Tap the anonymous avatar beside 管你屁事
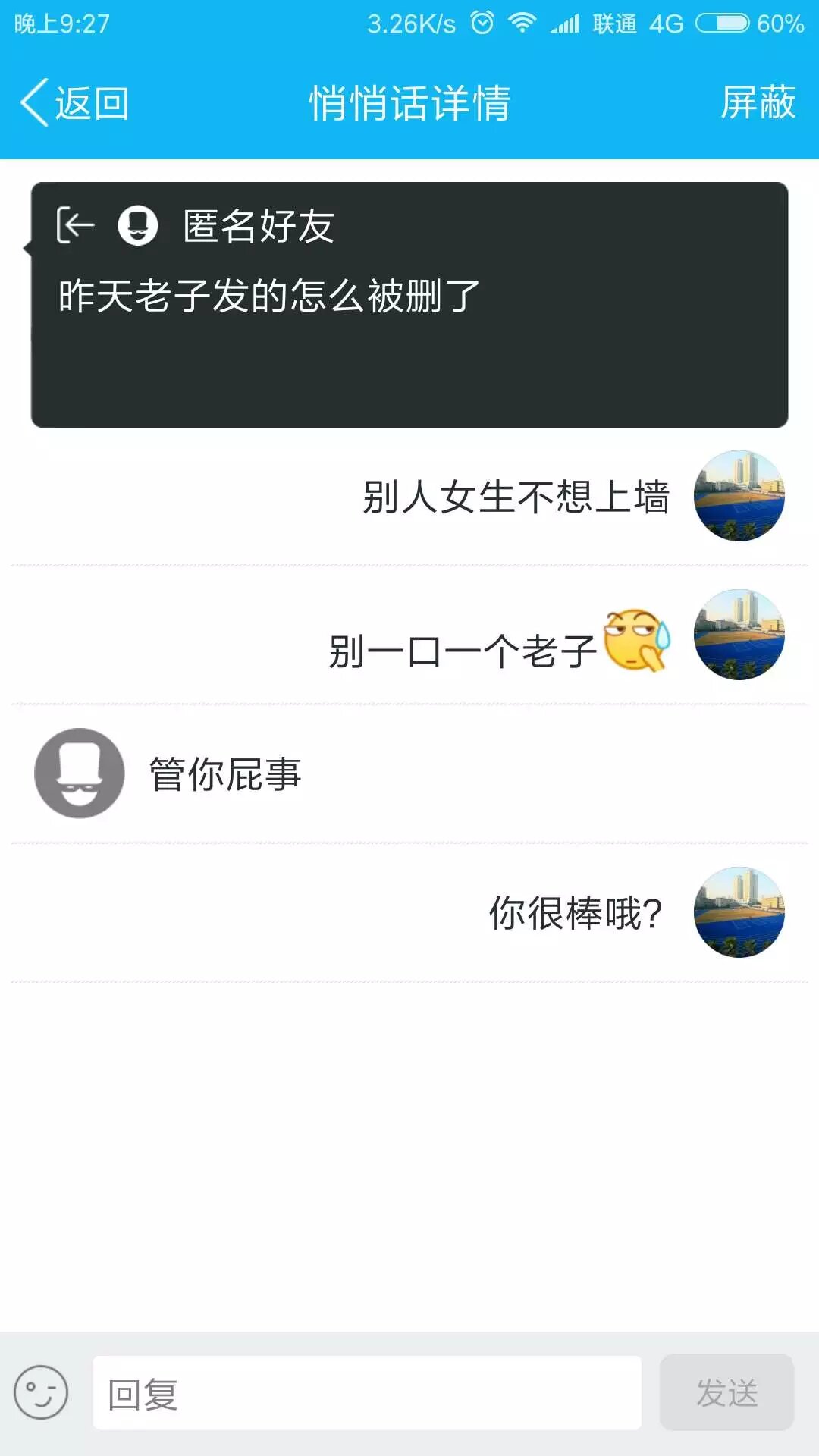This screenshot has height=1456, width=819. click(x=80, y=773)
